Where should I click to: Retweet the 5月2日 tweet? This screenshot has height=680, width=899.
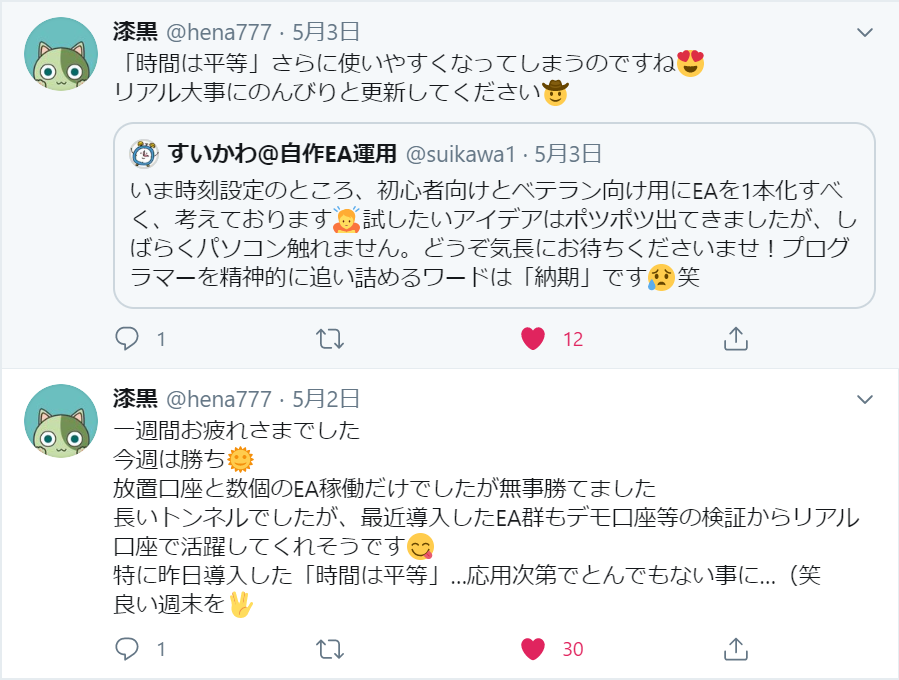pyautogui.click(x=330, y=649)
